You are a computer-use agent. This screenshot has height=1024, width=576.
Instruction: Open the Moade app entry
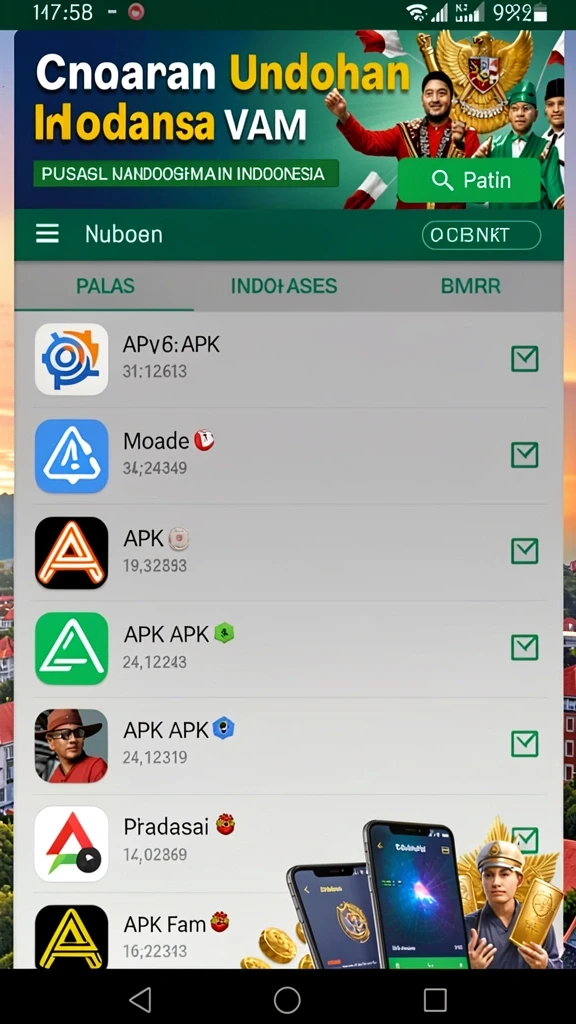[x=289, y=456]
